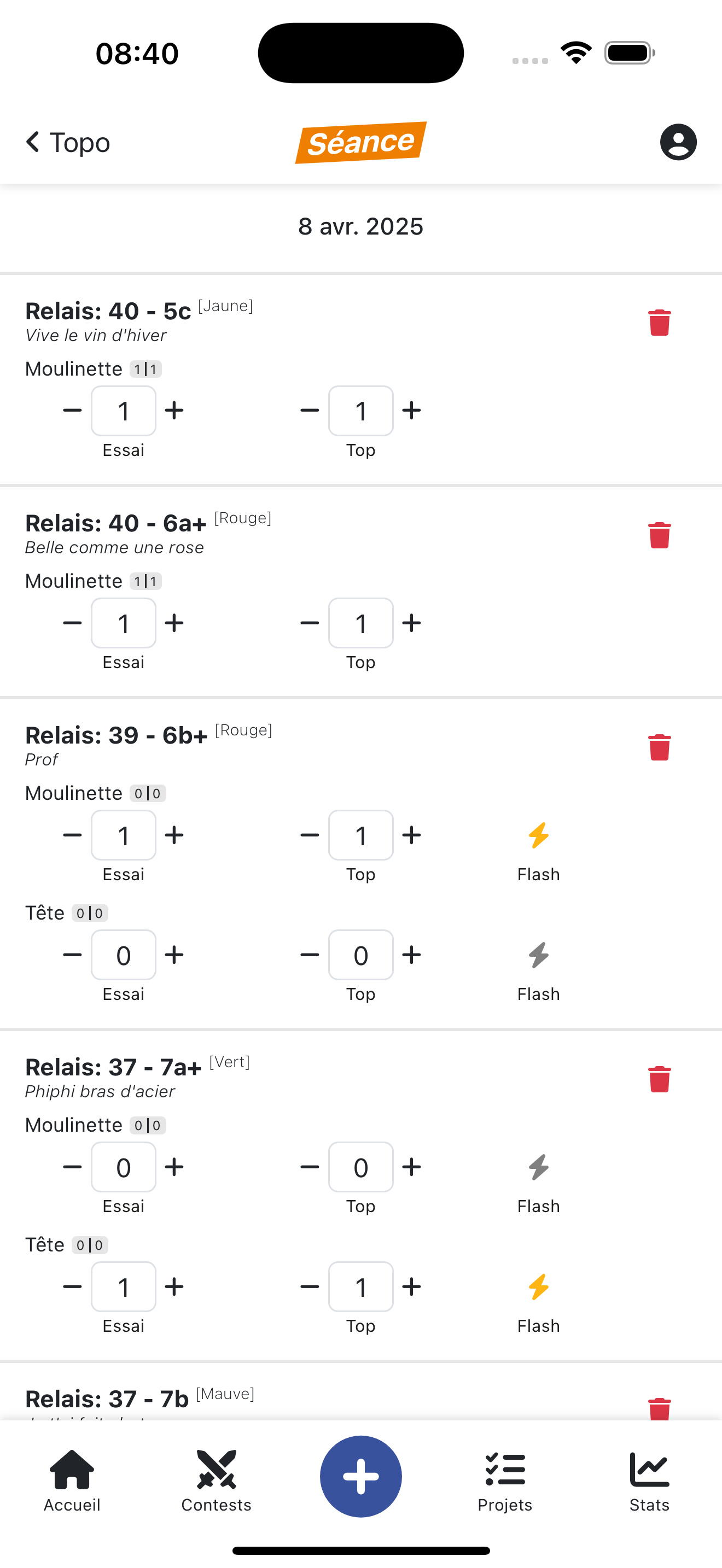
Task: Toggle Flash for Moulinette on route 39 - 6b+
Action: (538, 837)
